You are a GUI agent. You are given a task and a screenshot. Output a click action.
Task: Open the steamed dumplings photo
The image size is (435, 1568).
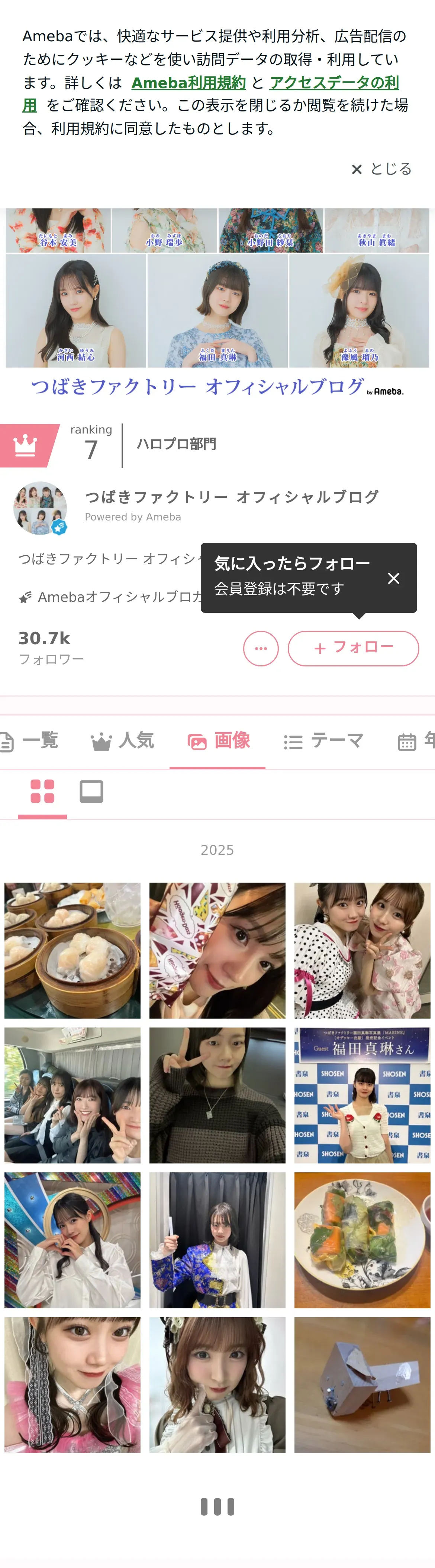click(72, 950)
